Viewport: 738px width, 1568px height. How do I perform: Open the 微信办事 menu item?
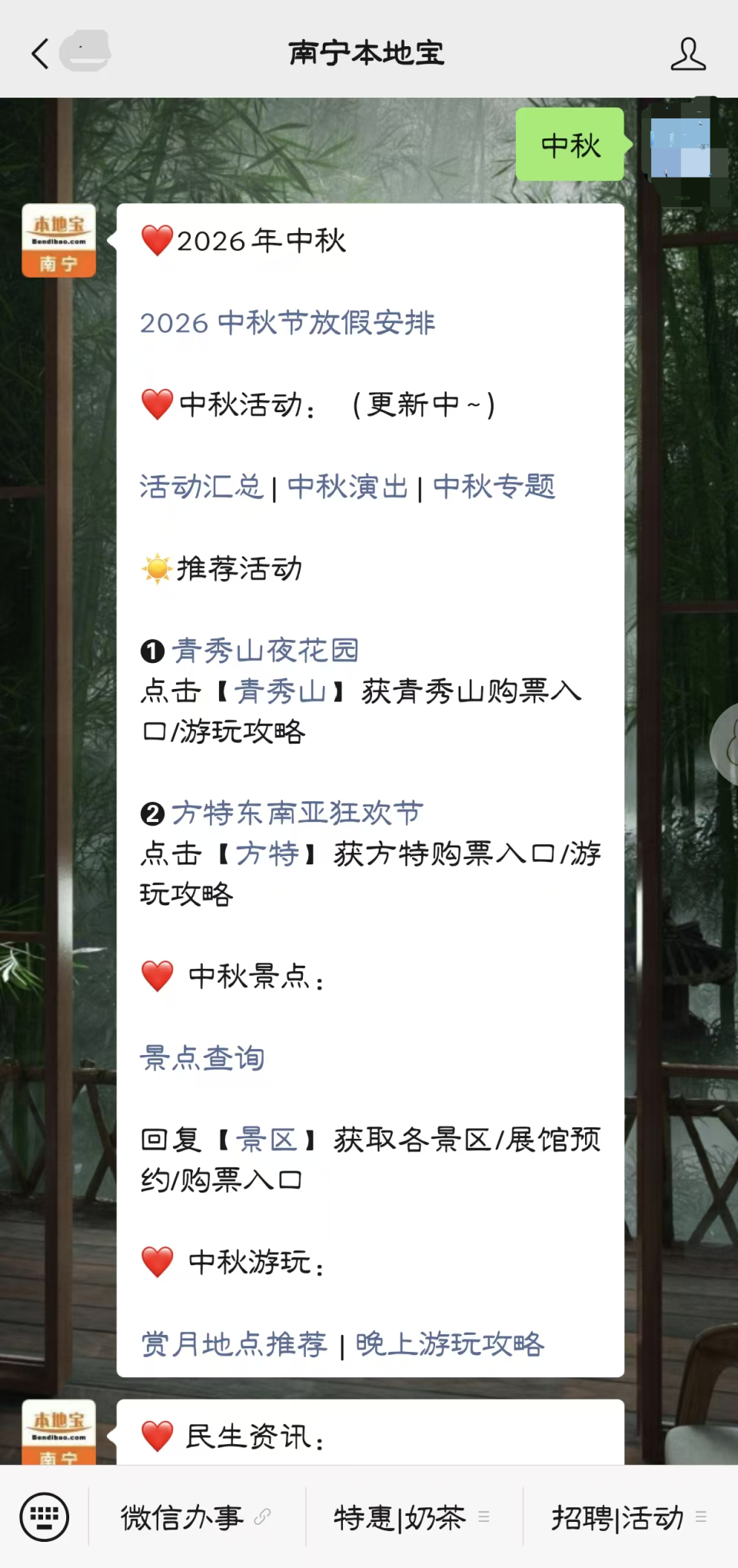click(x=197, y=1517)
